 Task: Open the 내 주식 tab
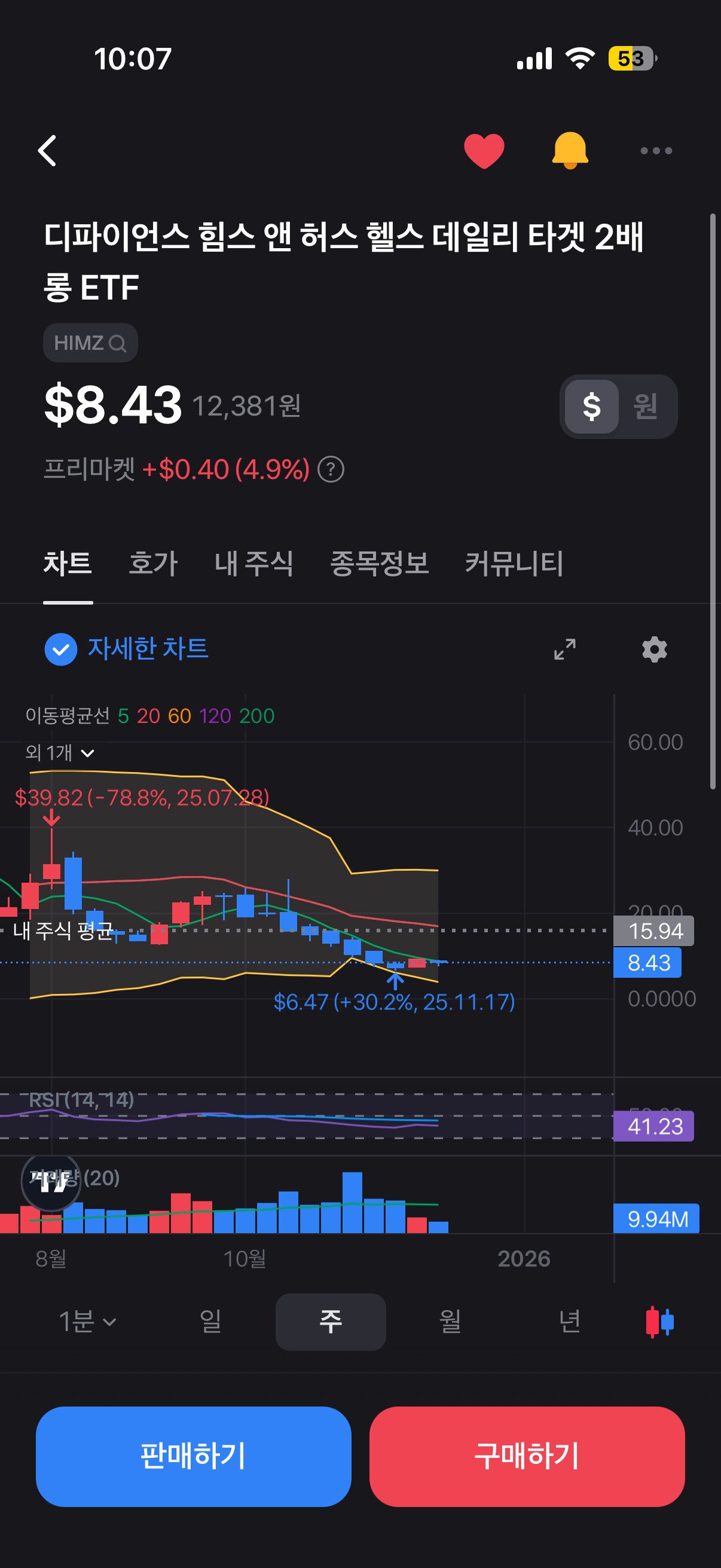(253, 562)
